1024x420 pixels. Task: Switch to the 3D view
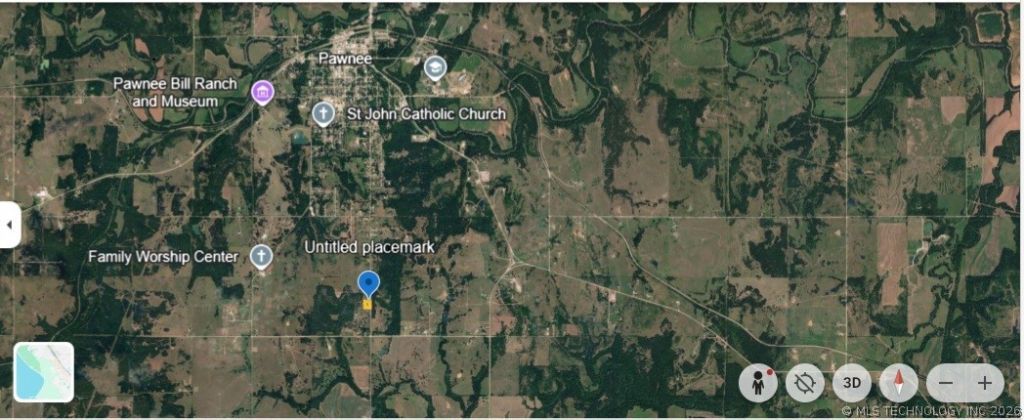point(851,382)
